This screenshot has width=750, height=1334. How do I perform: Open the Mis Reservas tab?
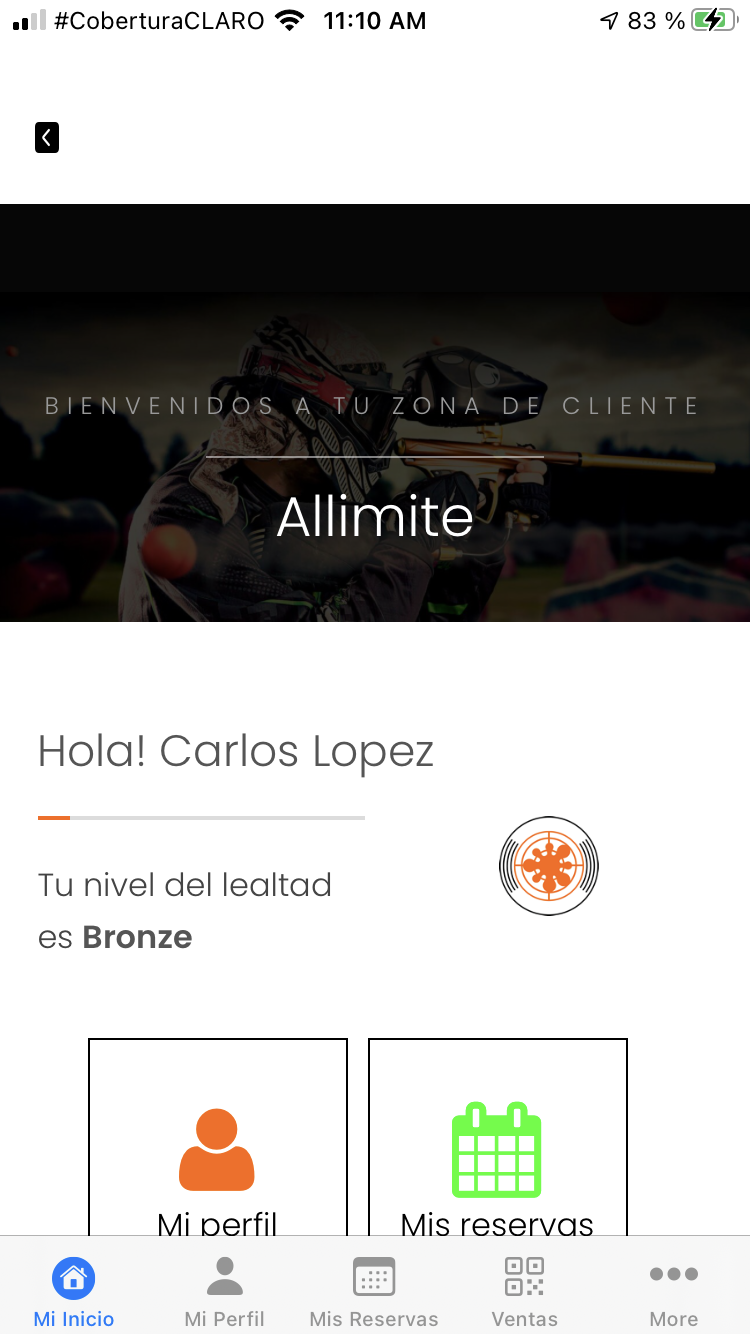tap(374, 1291)
